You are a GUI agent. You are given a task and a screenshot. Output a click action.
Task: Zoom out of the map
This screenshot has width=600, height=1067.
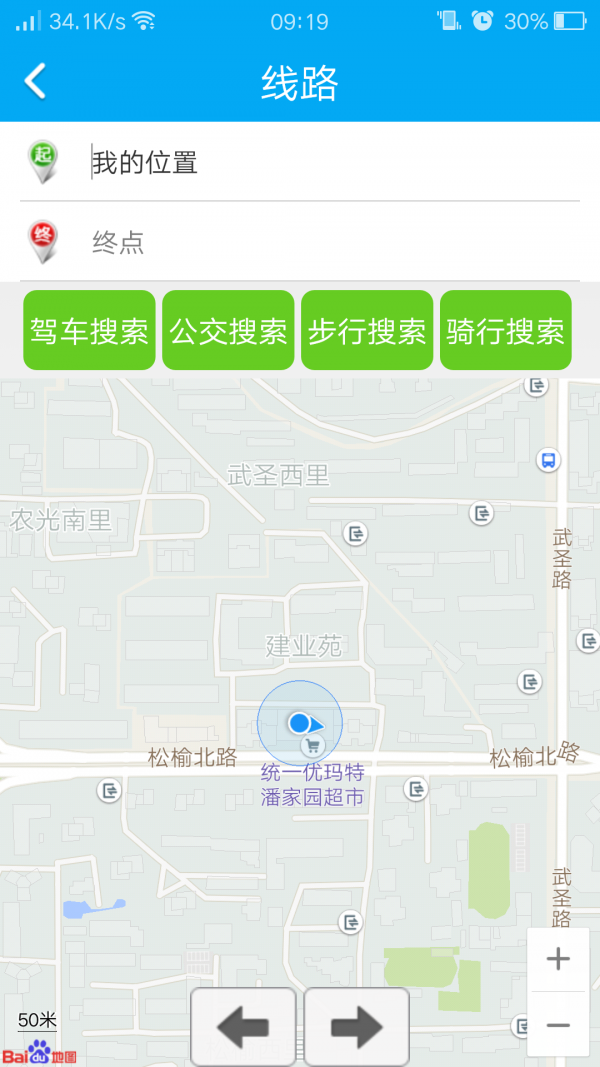pyautogui.click(x=558, y=1025)
